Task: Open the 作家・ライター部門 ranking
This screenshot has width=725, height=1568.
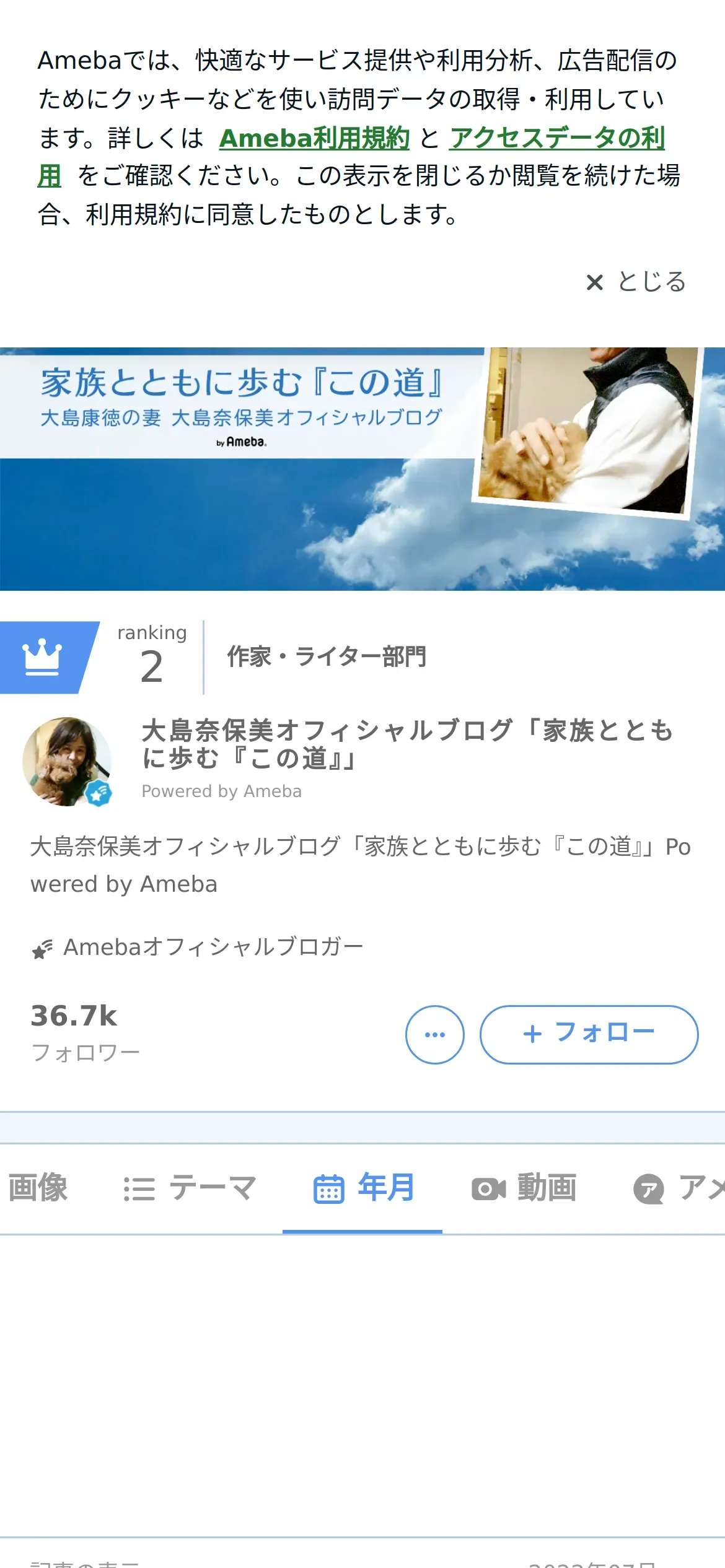Action: 327,657
